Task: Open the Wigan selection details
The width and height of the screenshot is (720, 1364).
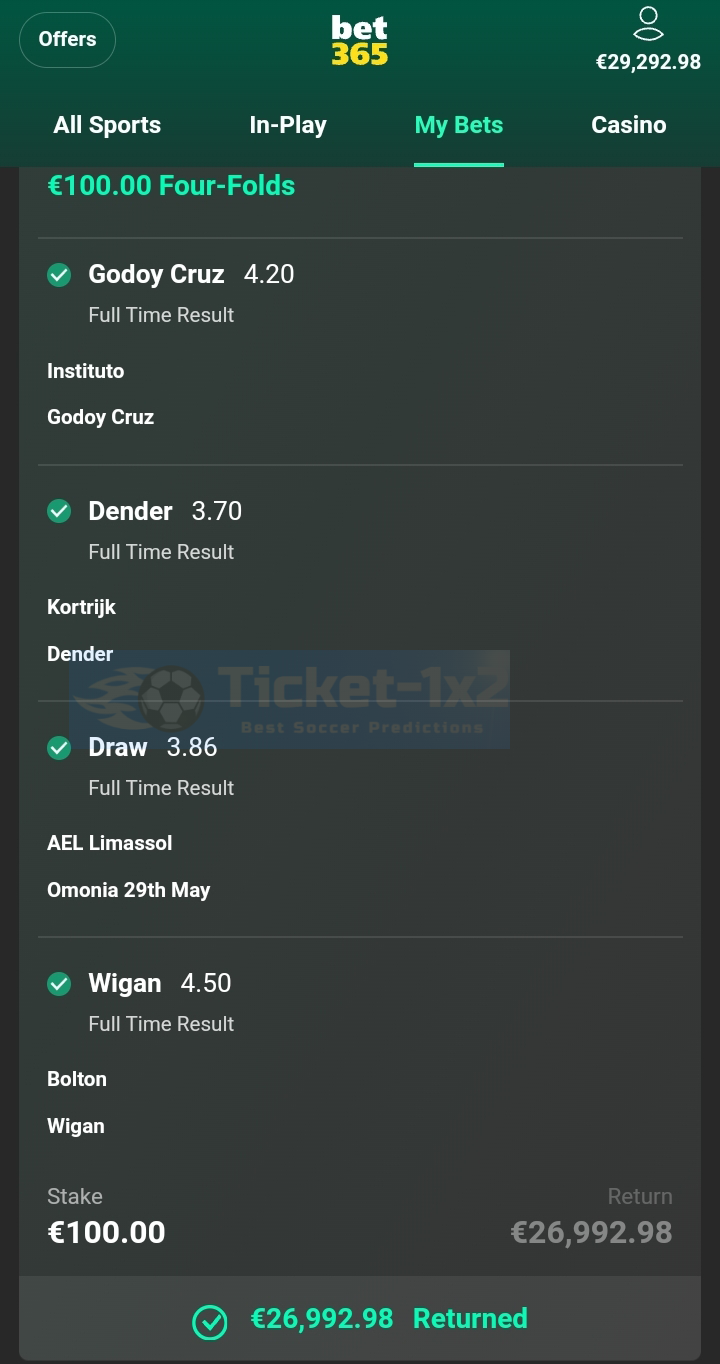Action: coord(360,1055)
